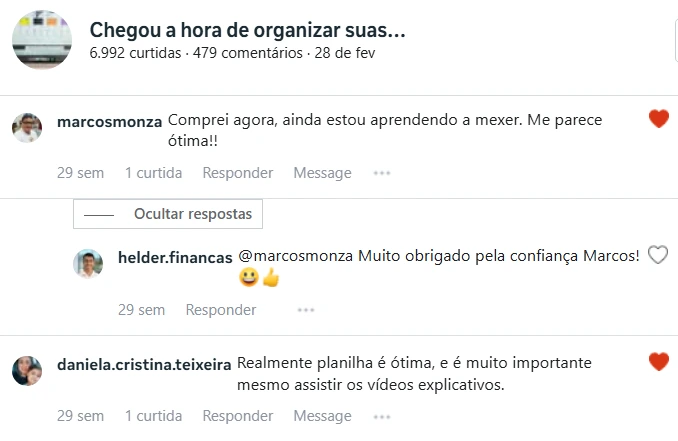Open more options on daniela.cristina.teixeira's comment

pos(381,416)
